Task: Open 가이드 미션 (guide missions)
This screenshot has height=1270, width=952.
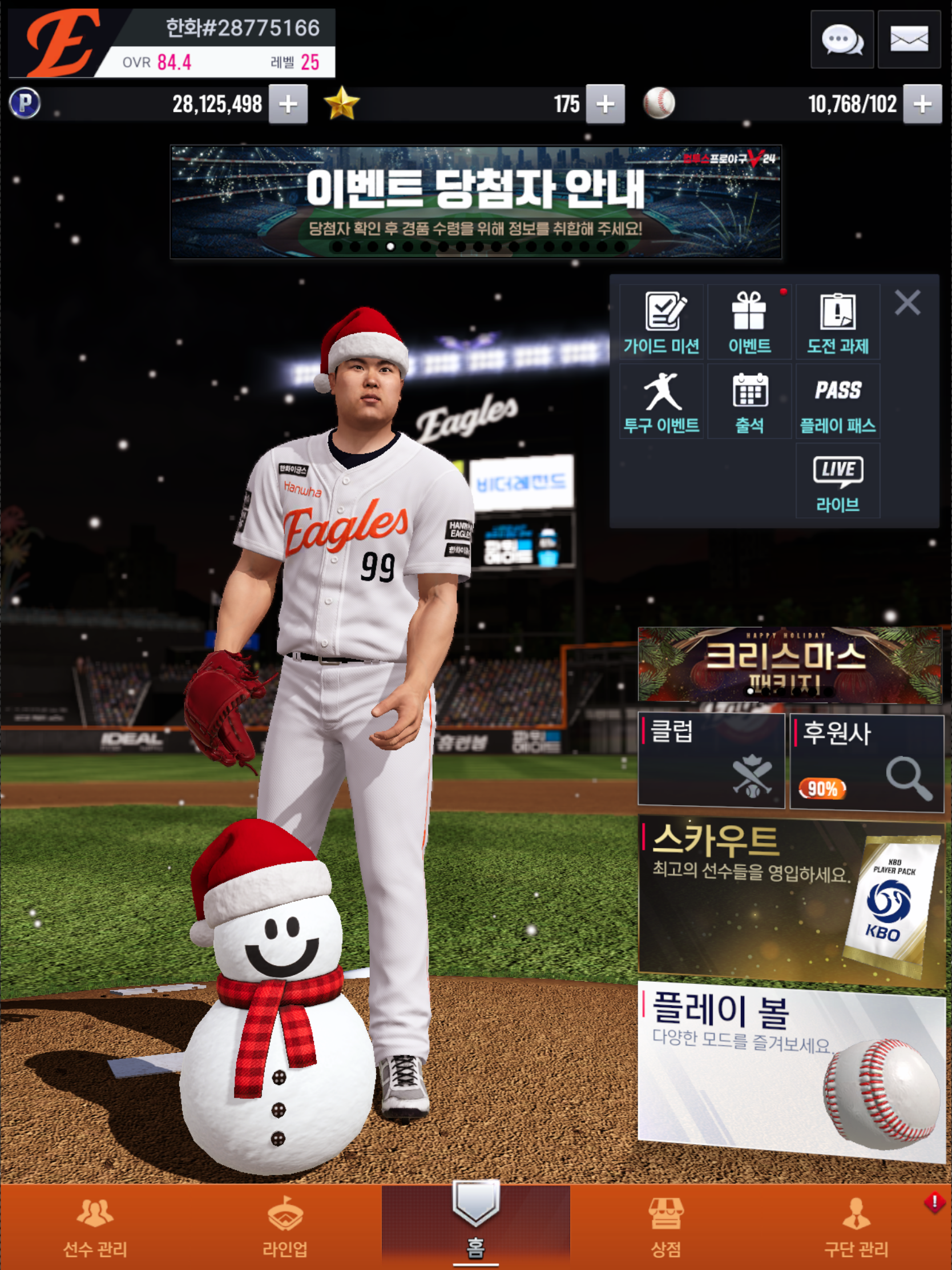Action: click(661, 323)
